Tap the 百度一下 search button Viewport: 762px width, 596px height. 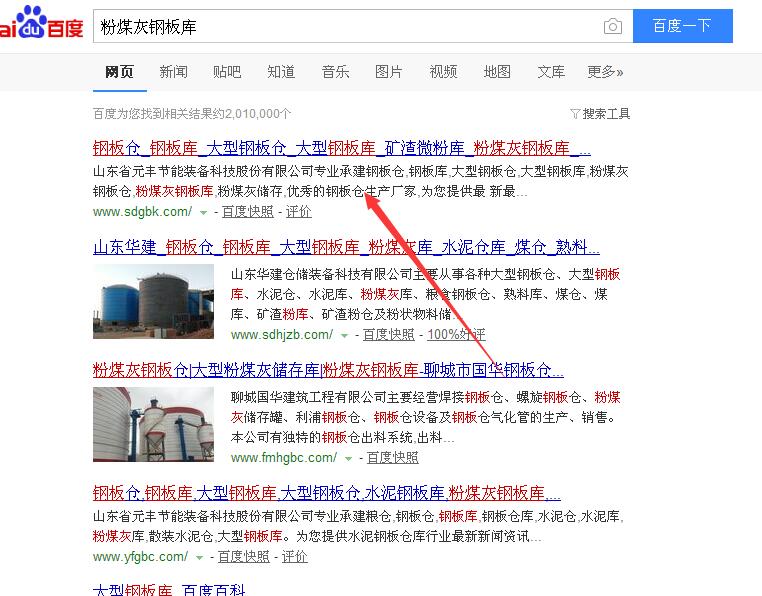coord(681,27)
